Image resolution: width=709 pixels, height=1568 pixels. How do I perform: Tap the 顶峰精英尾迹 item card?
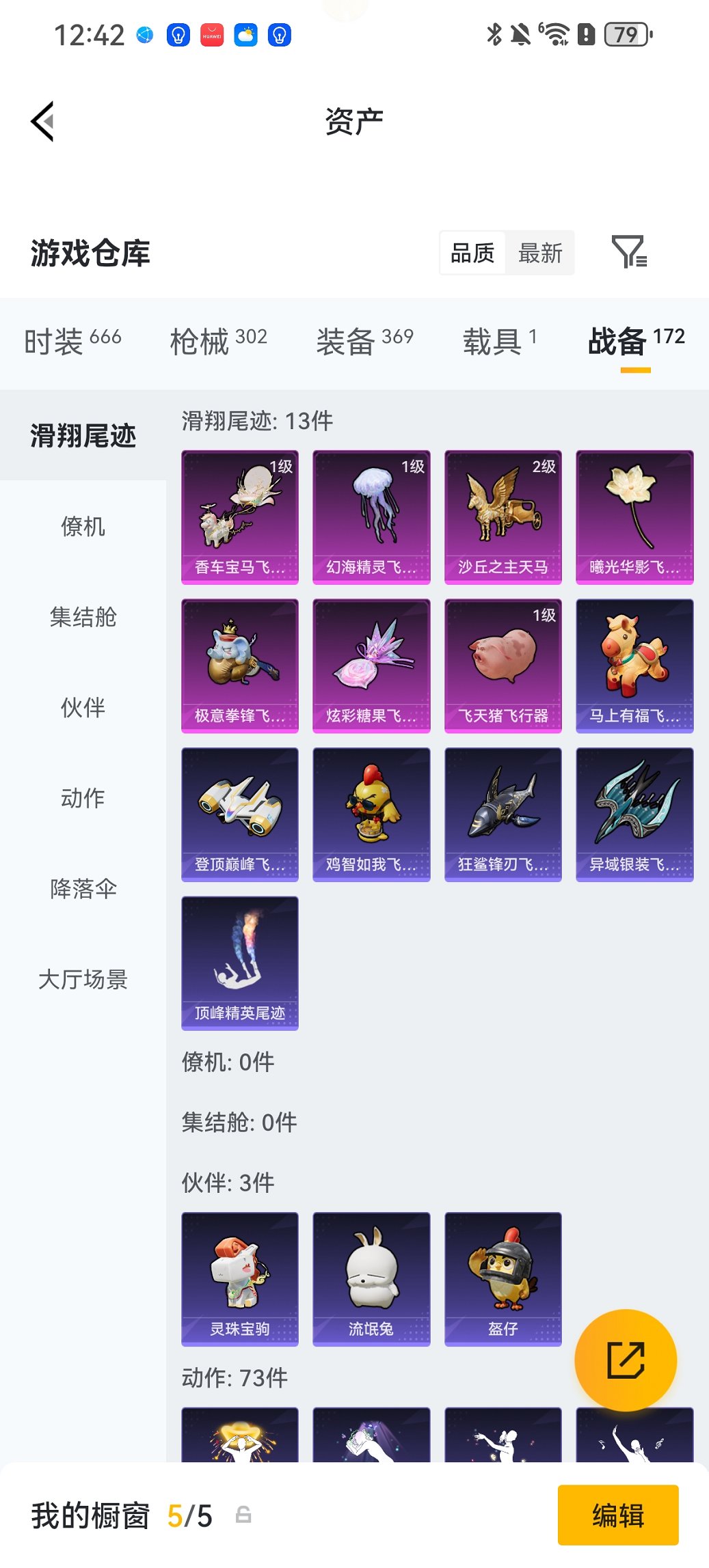pyautogui.click(x=239, y=962)
